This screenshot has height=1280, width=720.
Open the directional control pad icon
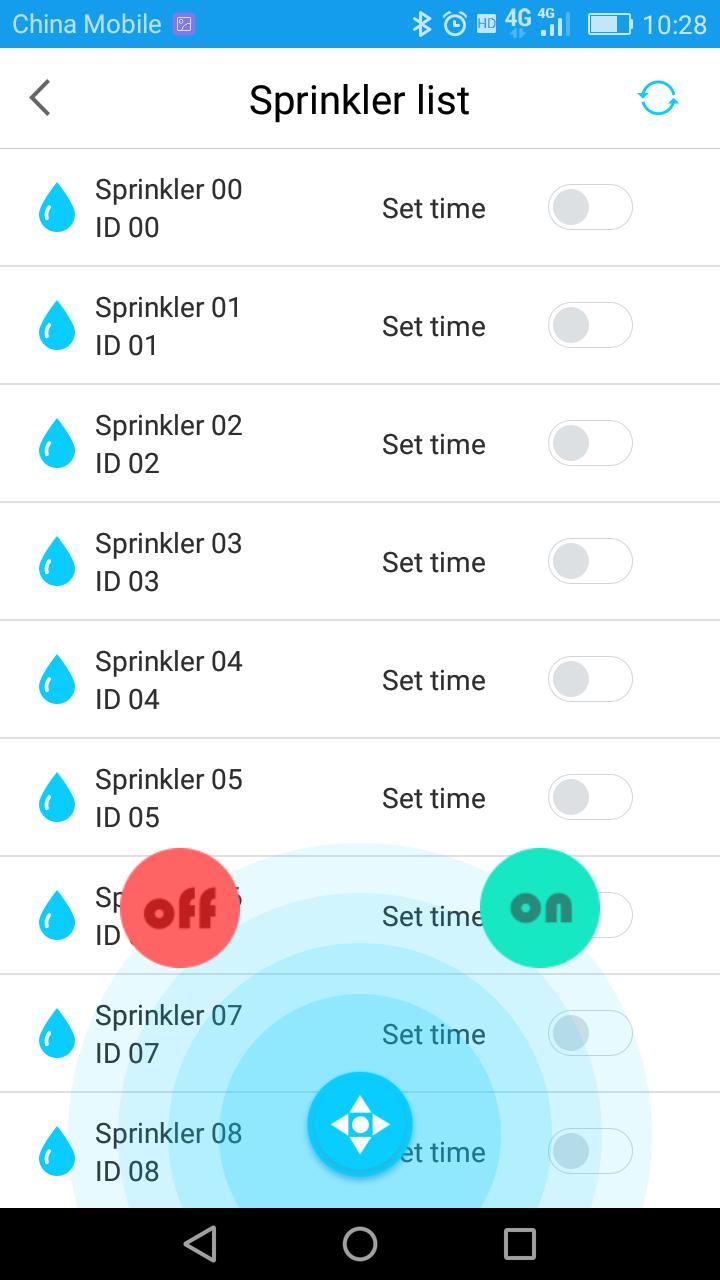click(360, 1123)
